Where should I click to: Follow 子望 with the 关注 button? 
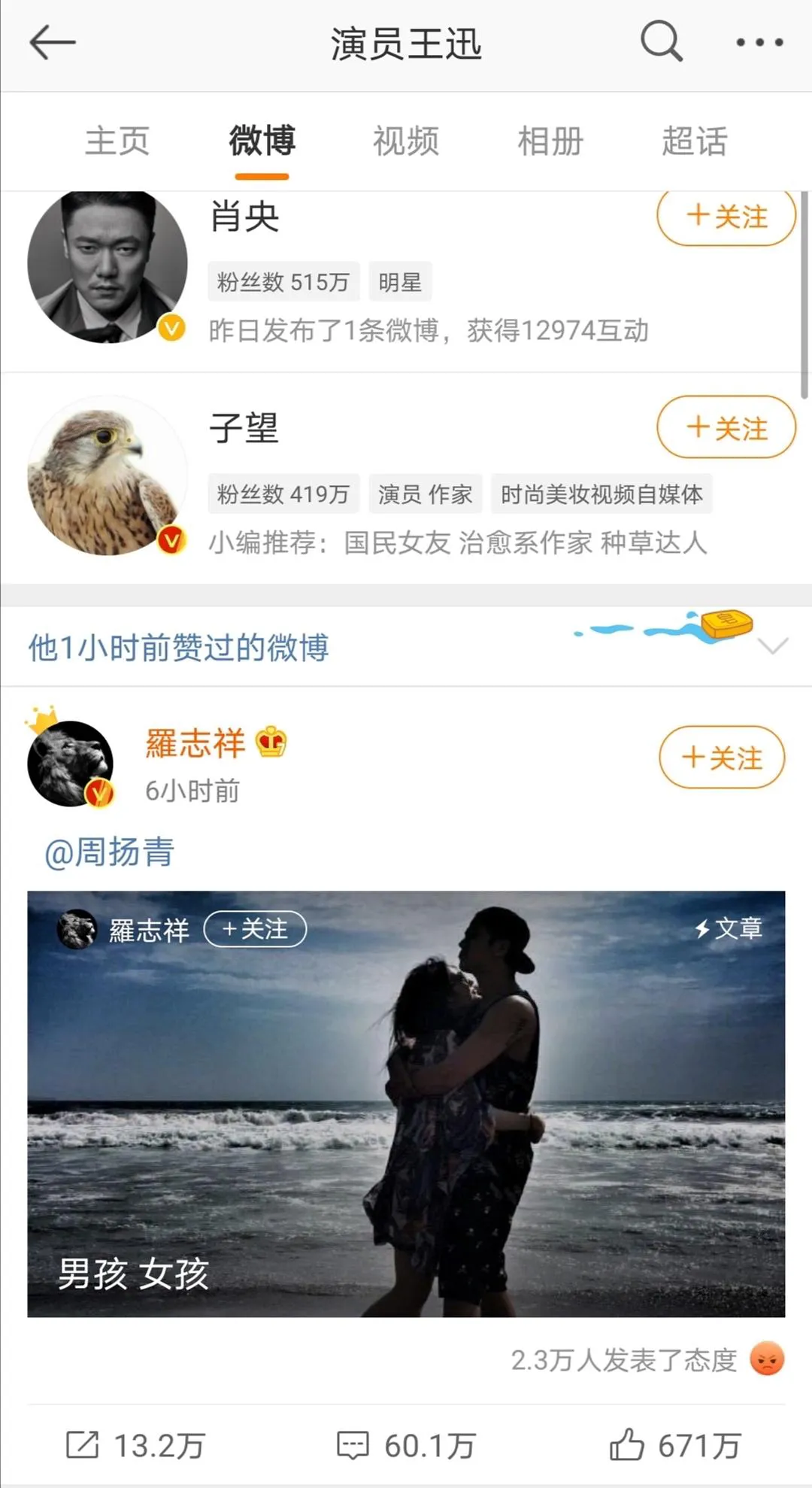point(723,428)
